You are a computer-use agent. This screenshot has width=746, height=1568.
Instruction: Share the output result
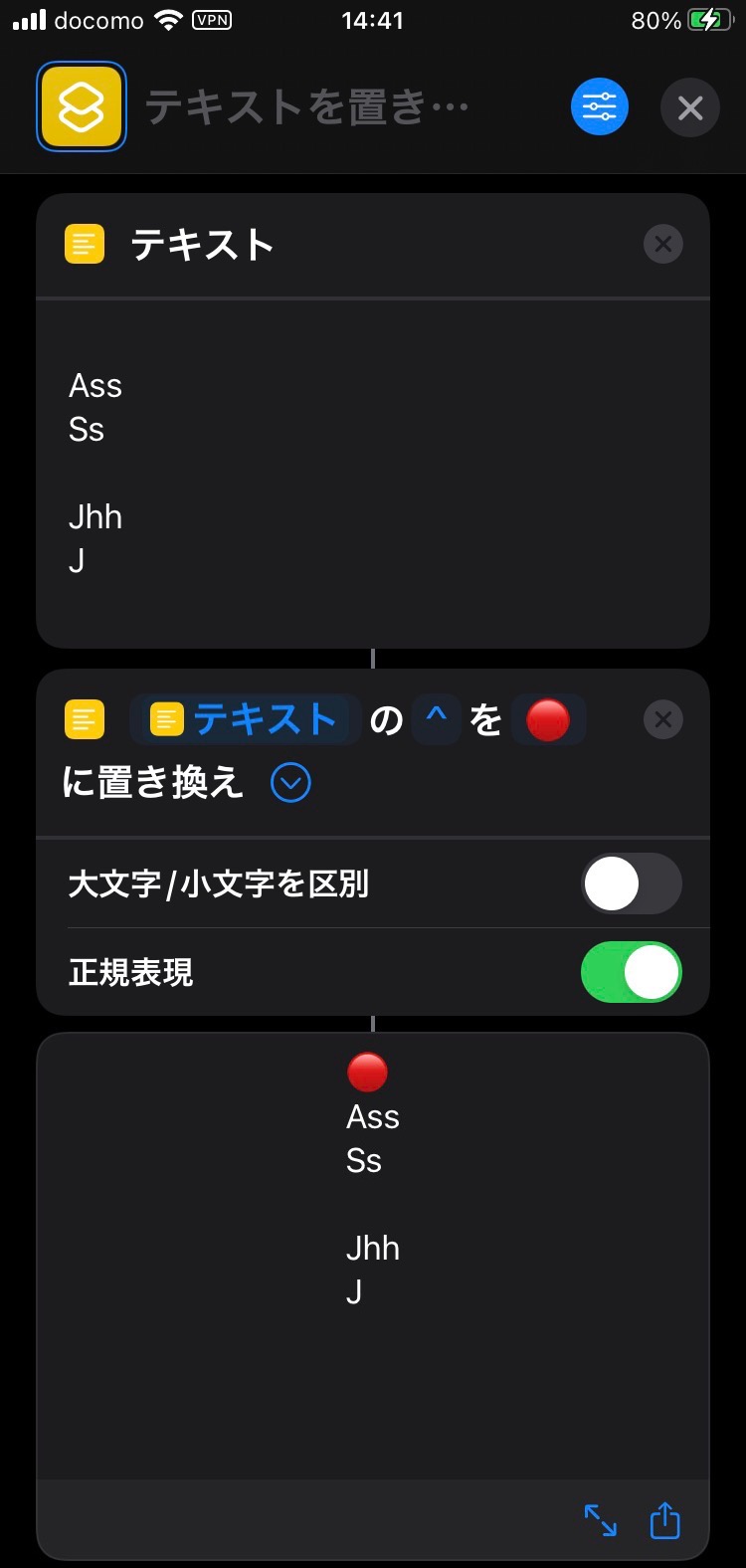tap(664, 1519)
